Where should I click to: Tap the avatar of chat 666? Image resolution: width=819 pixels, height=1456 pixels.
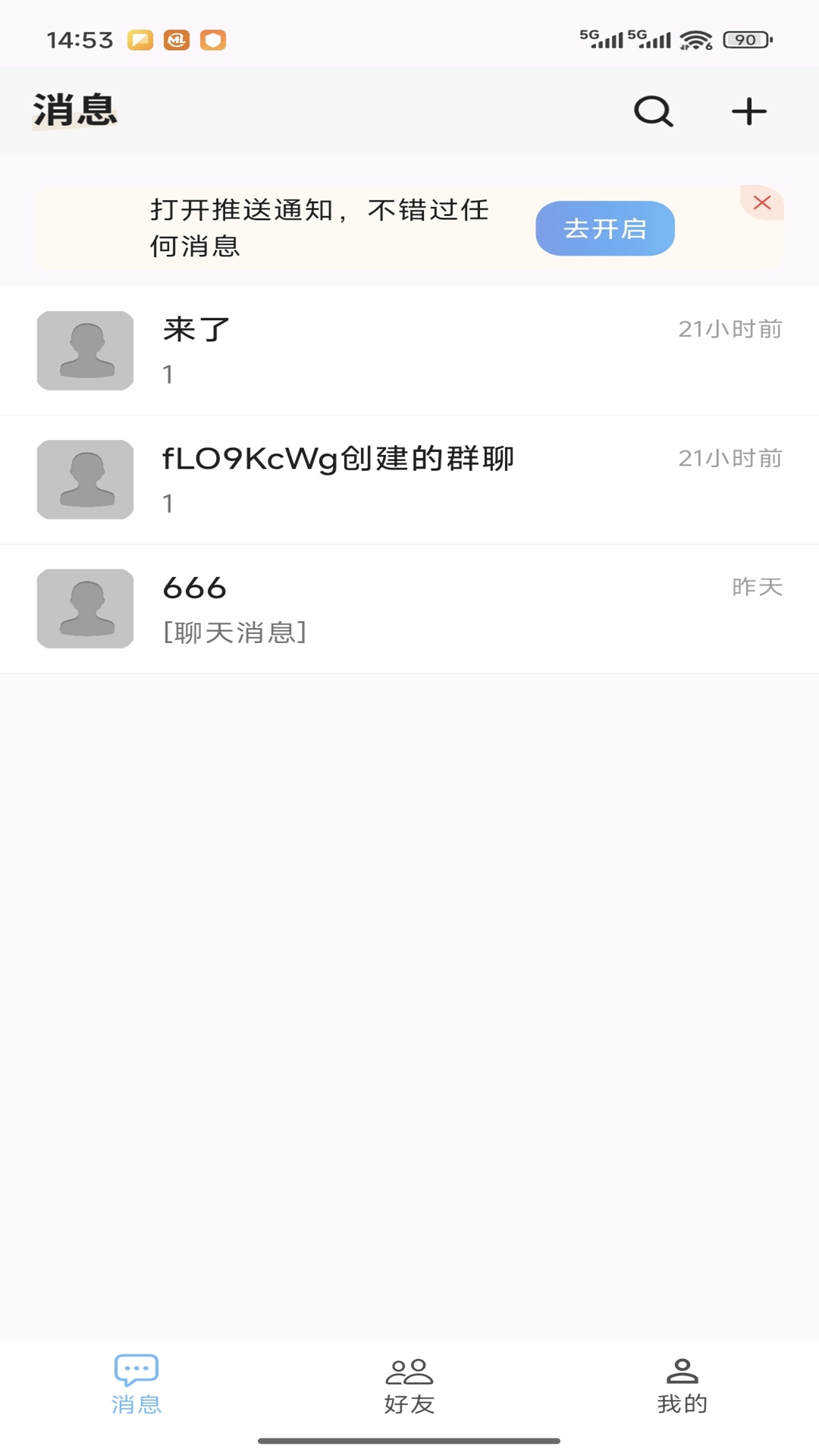[84, 608]
